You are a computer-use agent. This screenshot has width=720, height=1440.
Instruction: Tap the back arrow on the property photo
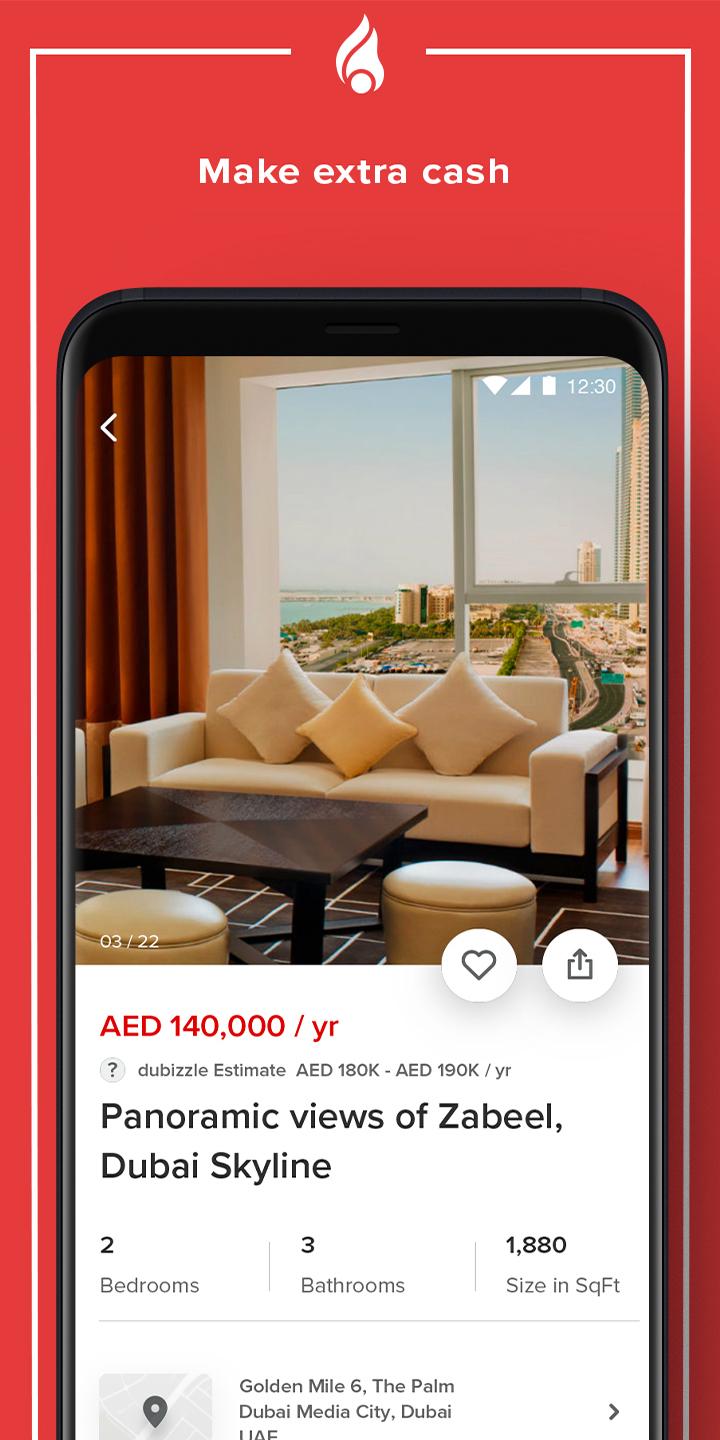click(108, 428)
